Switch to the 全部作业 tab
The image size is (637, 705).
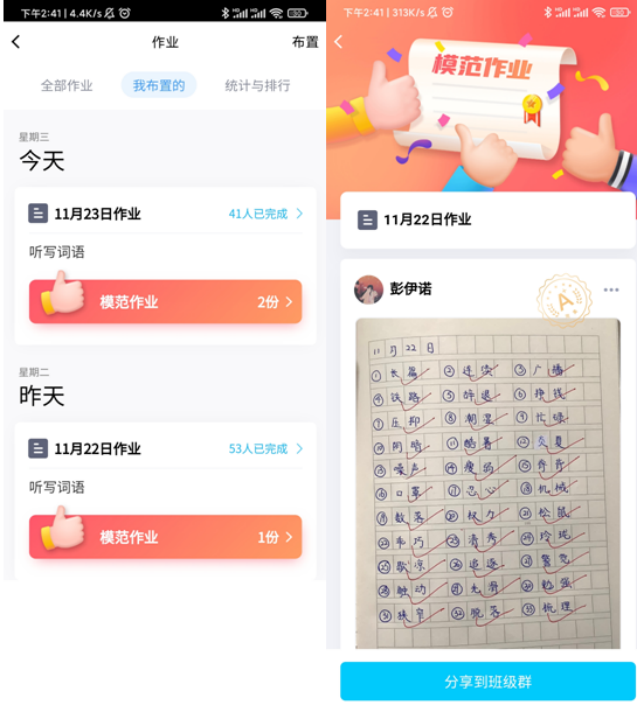pos(67,86)
